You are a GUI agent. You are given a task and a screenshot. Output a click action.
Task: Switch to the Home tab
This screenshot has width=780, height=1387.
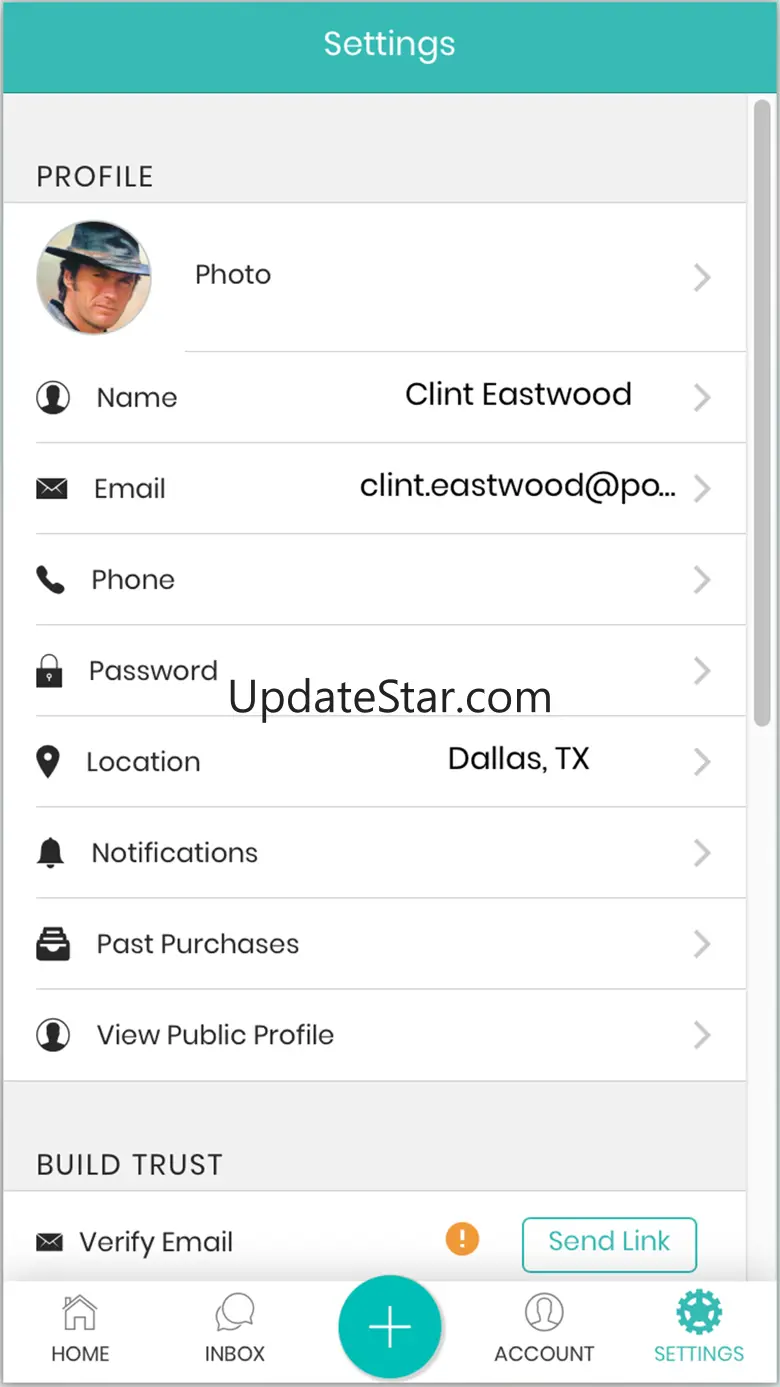(x=80, y=1330)
